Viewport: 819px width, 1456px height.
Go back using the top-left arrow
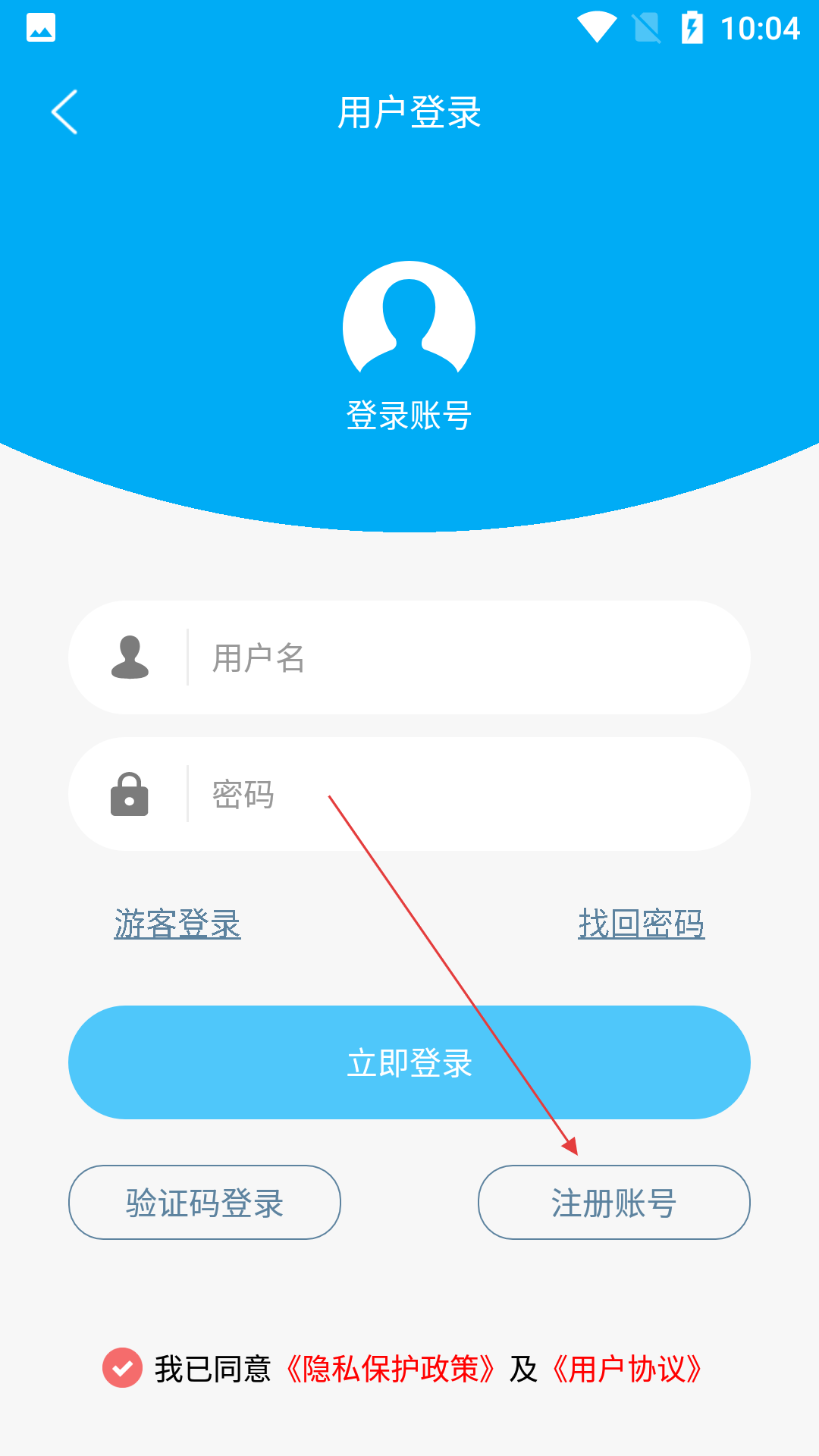(64, 112)
